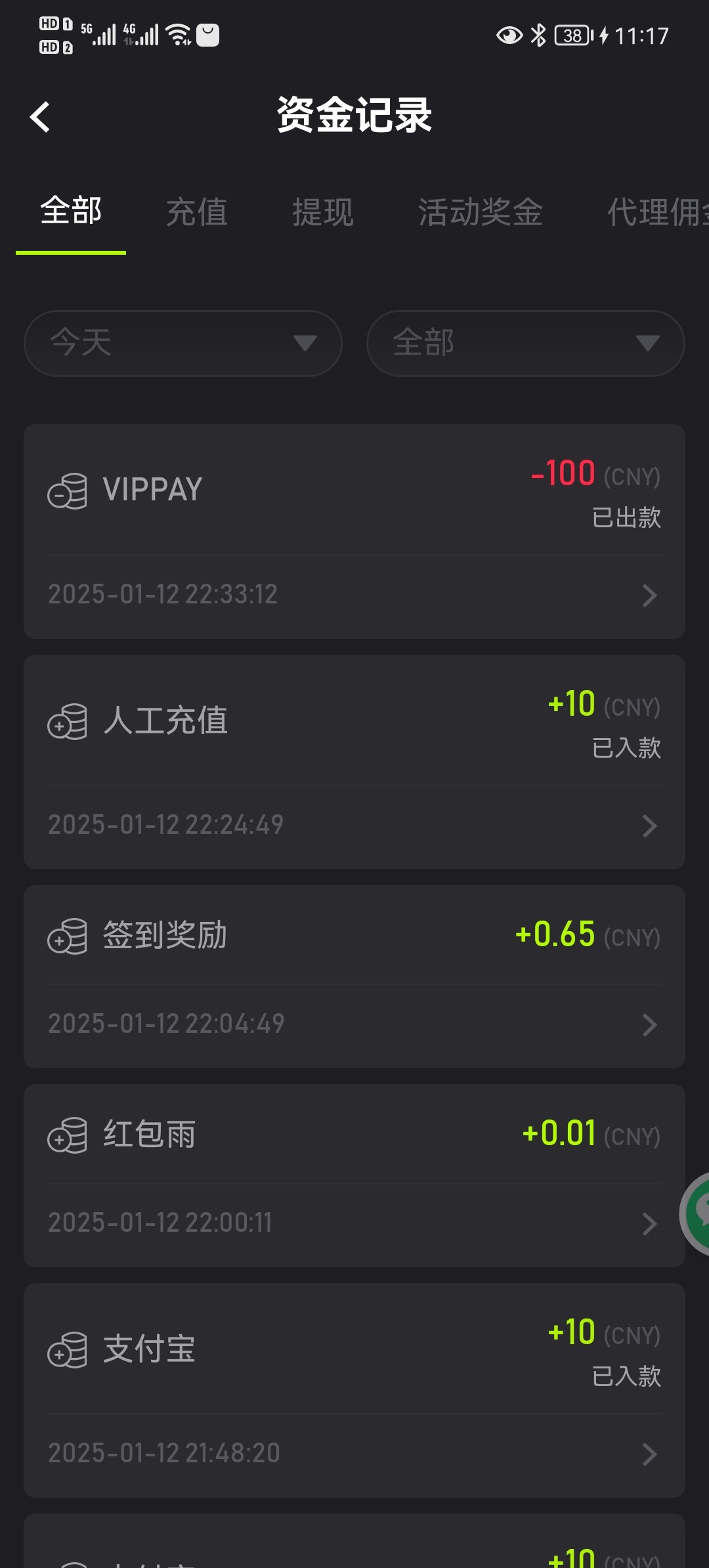Image resolution: width=709 pixels, height=1568 pixels.
Task: Open the 人工充值 +10 record
Action: click(x=354, y=762)
